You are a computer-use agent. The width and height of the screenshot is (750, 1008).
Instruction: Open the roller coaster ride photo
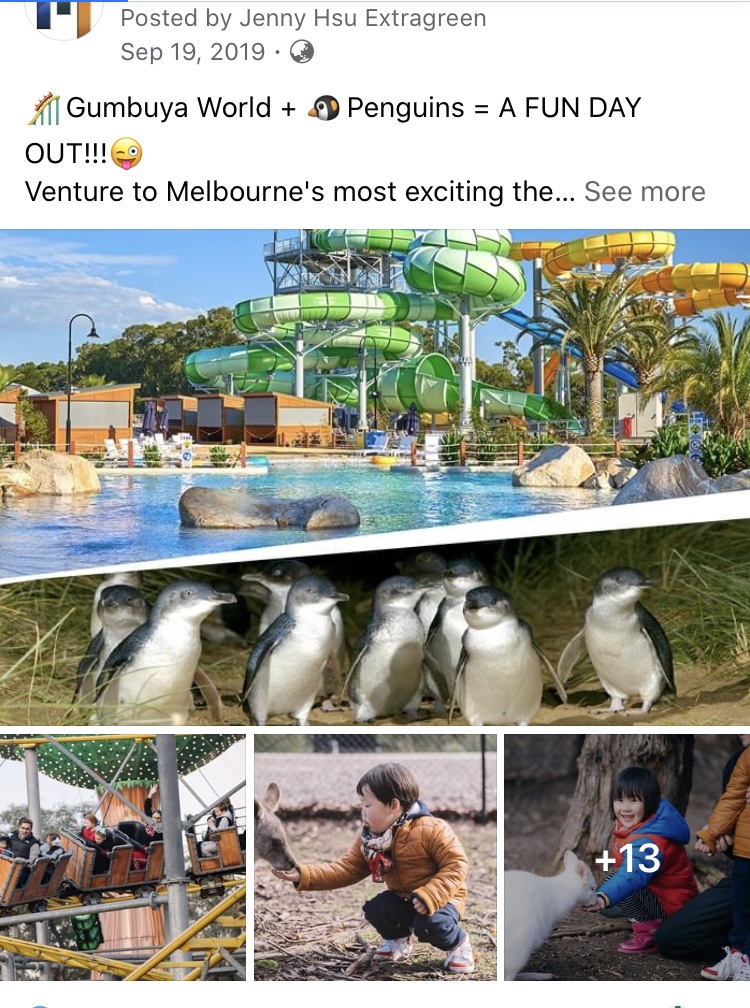coord(122,857)
